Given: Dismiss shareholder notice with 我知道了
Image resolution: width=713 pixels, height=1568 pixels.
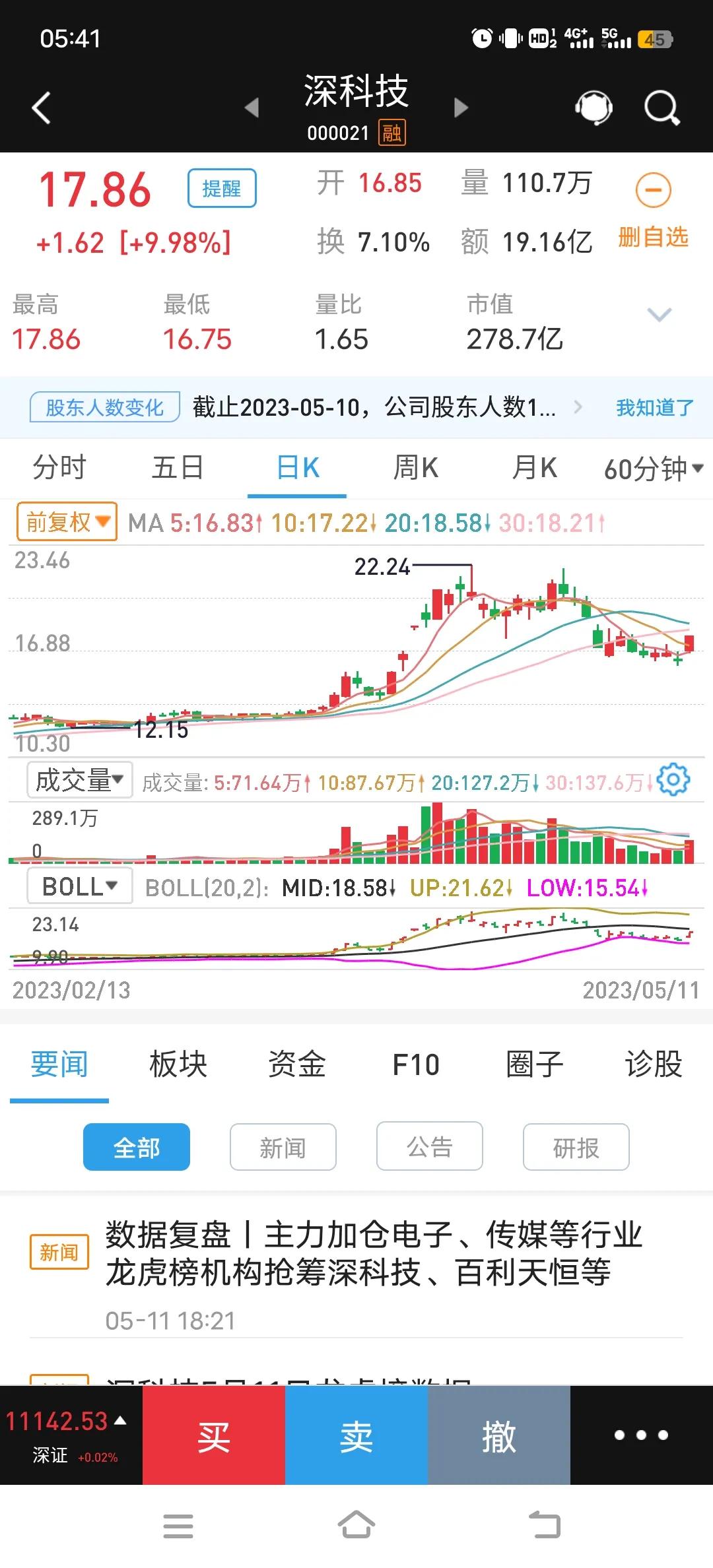Looking at the screenshot, I should (x=652, y=408).
